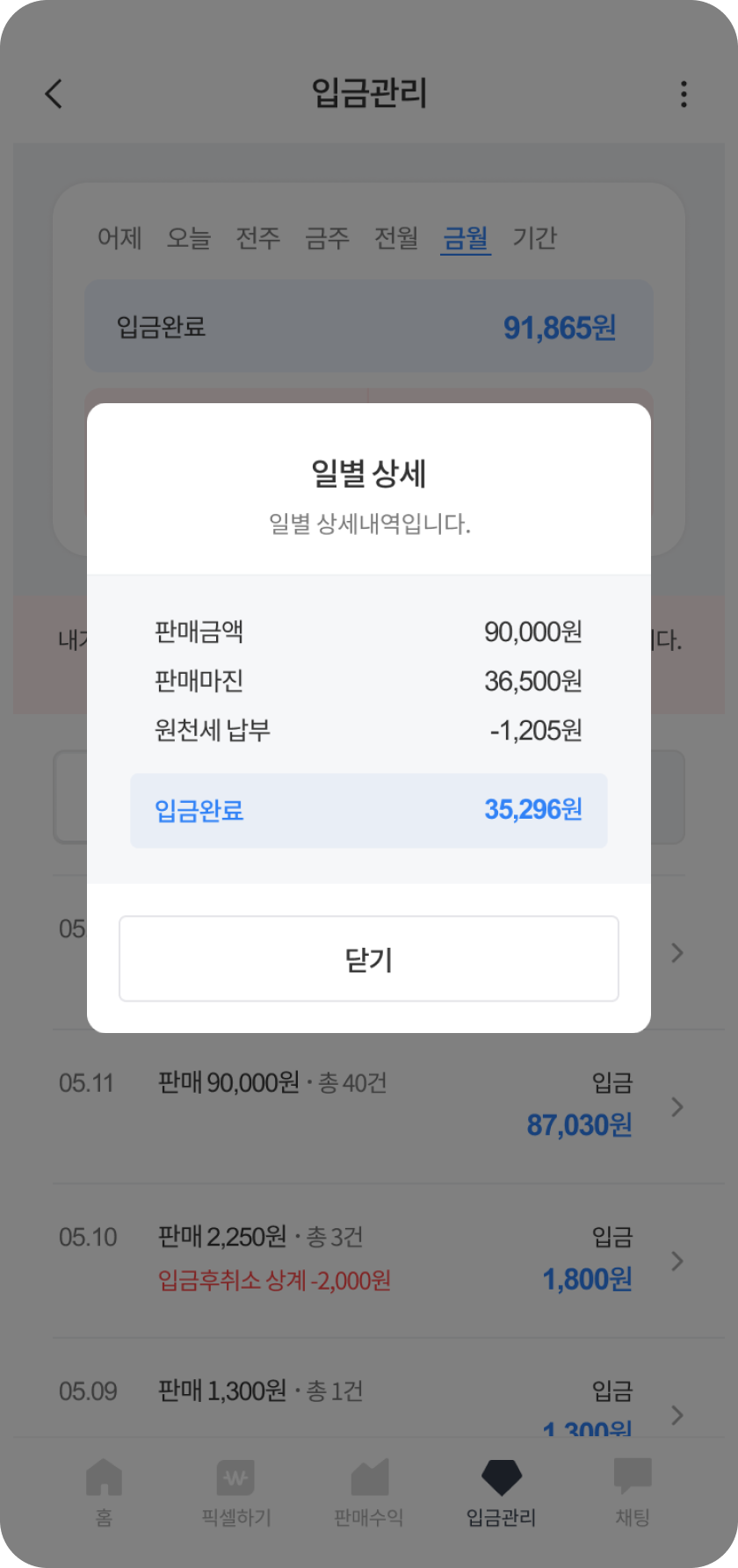This screenshot has height=1568, width=738.
Task: Switch to the 금주 period tab
Action: pos(327,237)
